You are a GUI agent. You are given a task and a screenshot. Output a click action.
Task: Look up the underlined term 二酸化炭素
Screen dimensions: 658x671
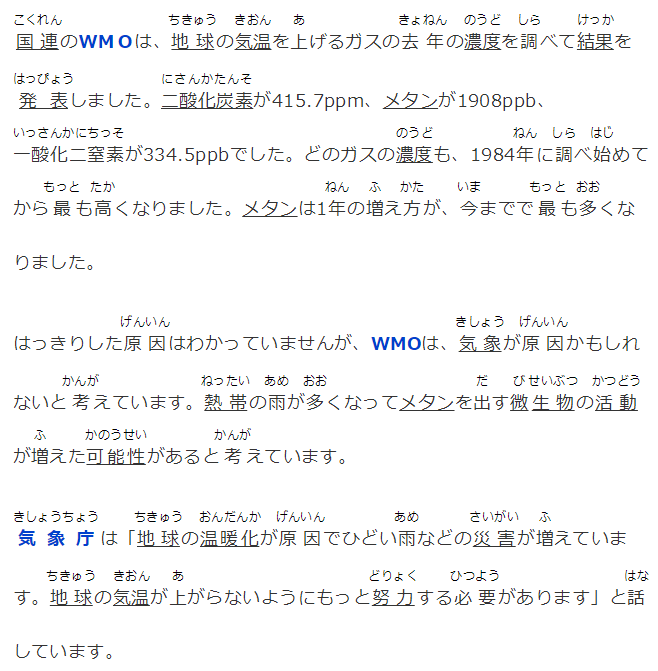[x=206, y=101]
